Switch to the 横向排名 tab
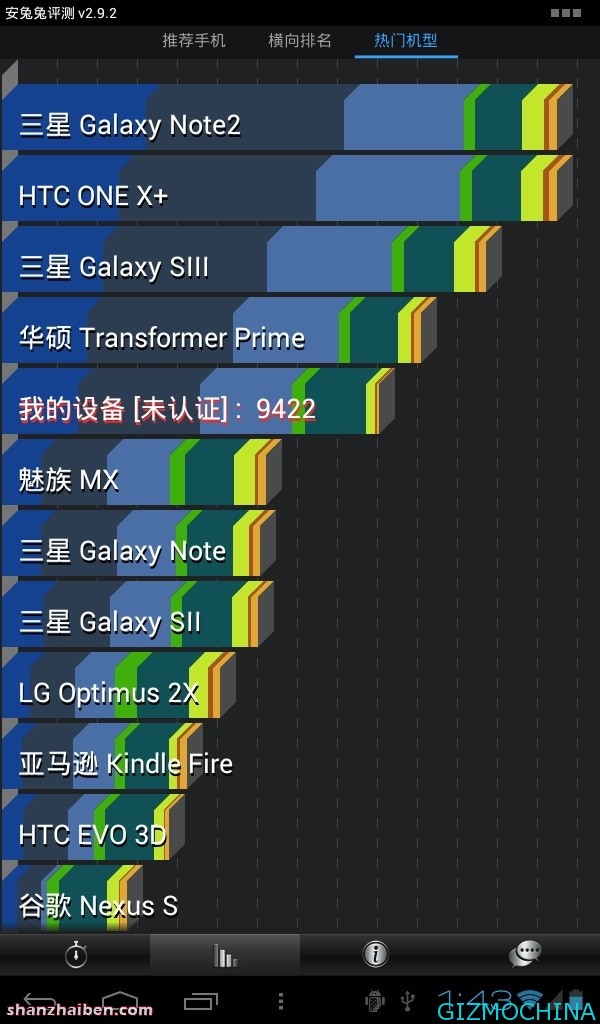 [300, 41]
